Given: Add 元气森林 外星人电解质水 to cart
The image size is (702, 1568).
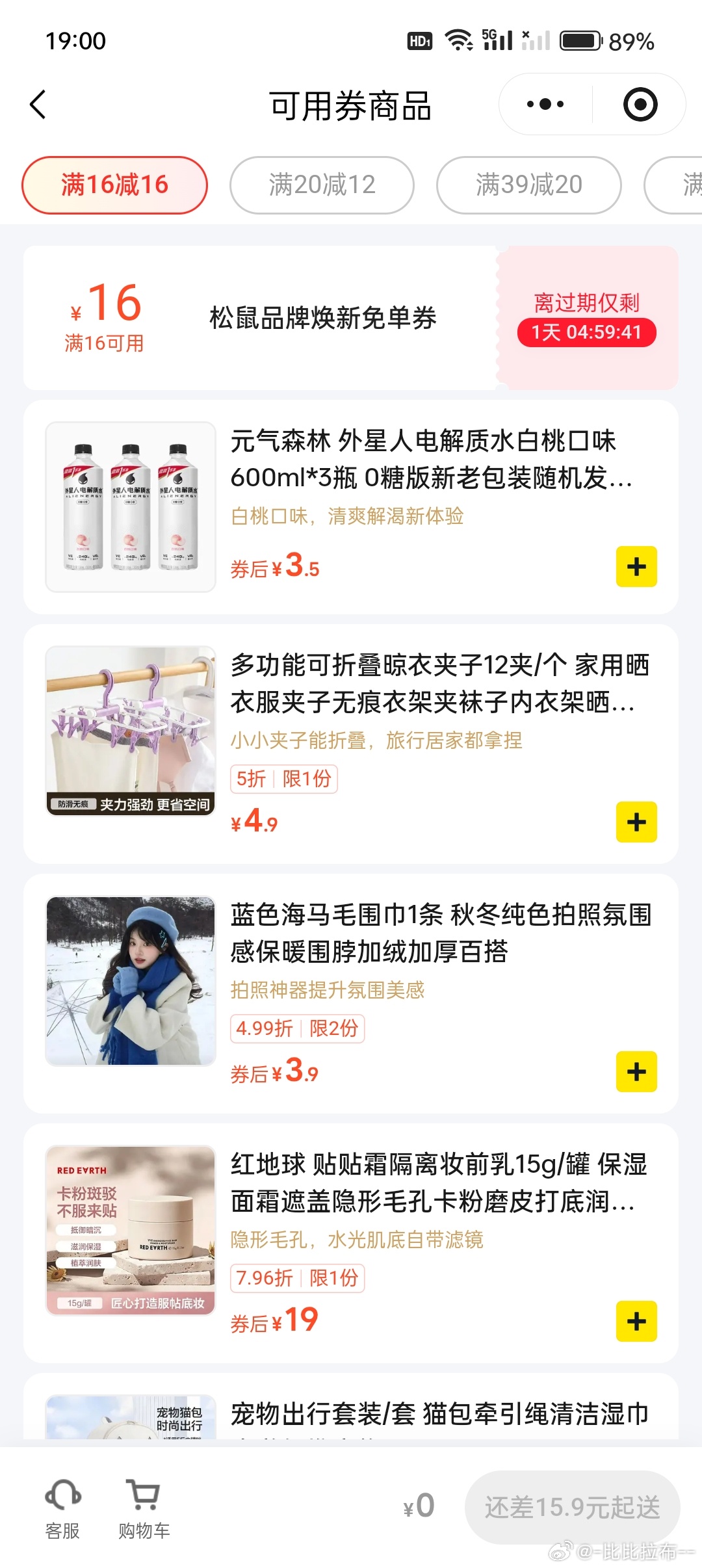Looking at the screenshot, I should [x=636, y=567].
